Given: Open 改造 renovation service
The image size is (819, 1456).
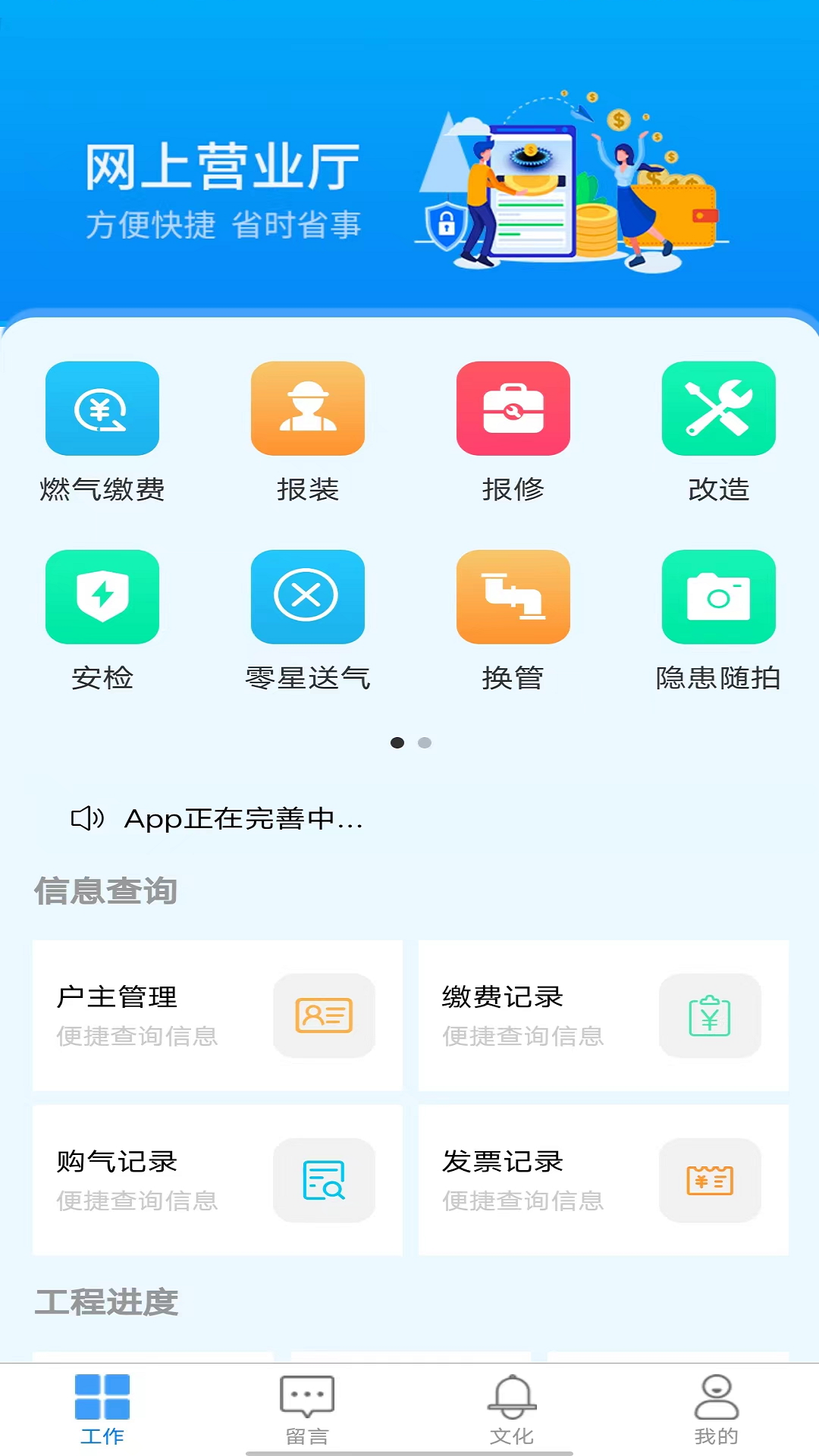Looking at the screenshot, I should [x=718, y=409].
